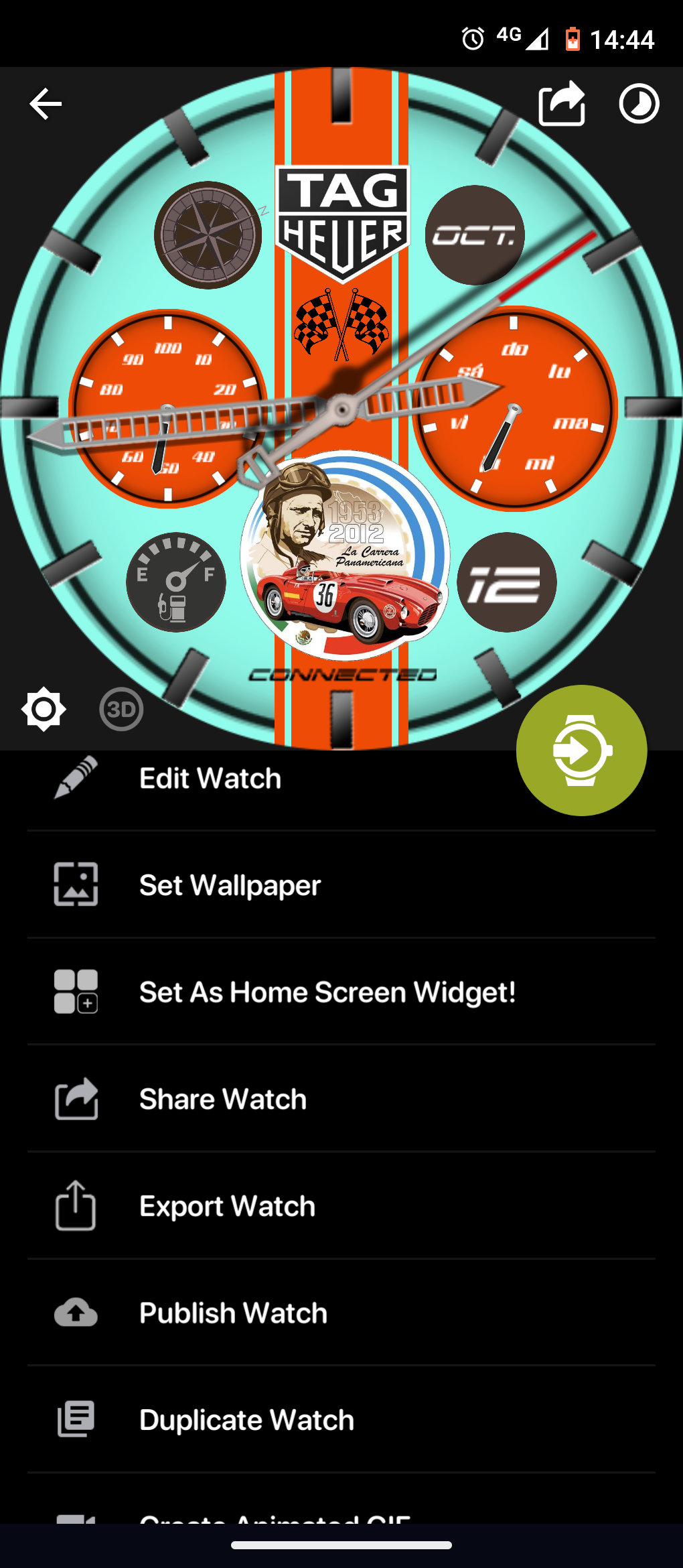Choose Set As Home Screen Widget!
This screenshot has height=1568, width=683.
coord(341,992)
